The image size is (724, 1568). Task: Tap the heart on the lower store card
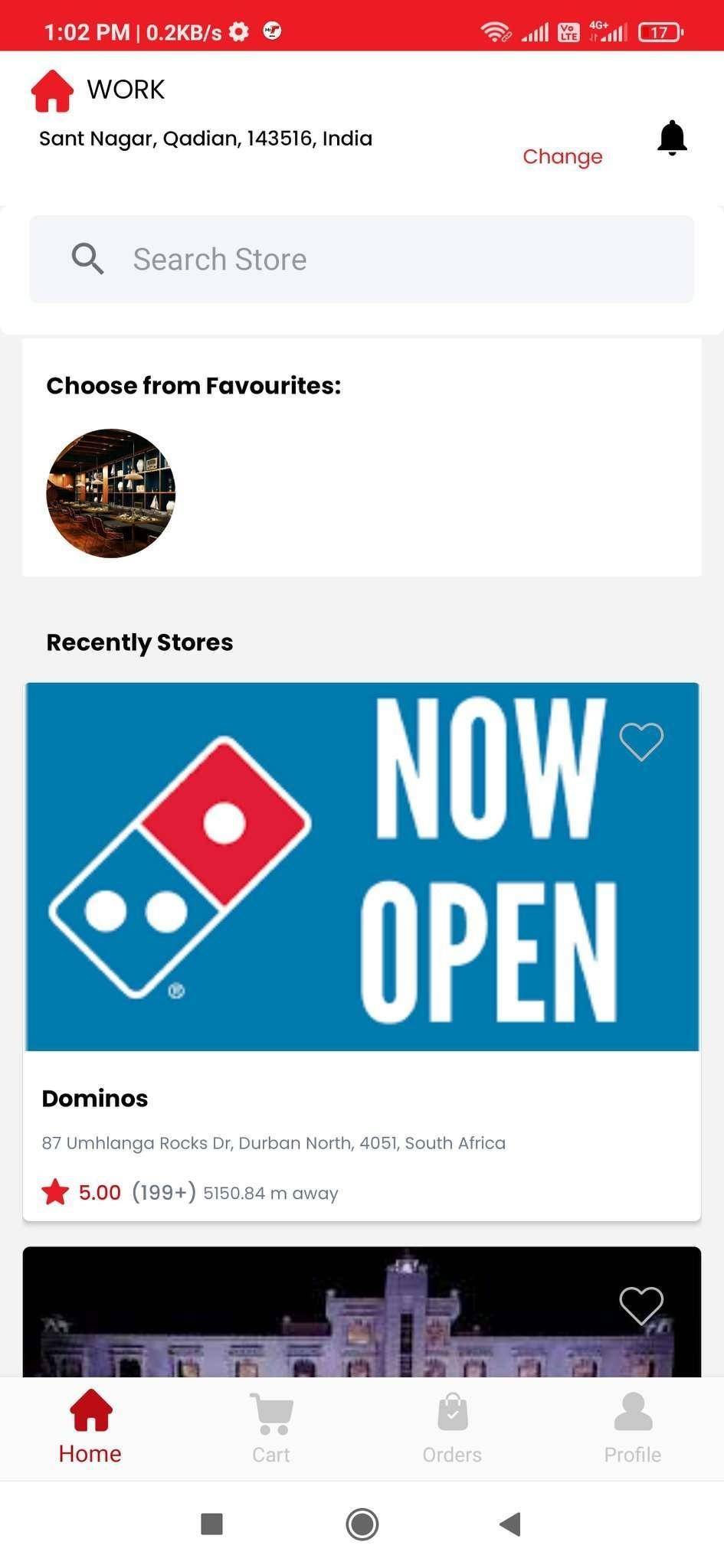[642, 1307]
